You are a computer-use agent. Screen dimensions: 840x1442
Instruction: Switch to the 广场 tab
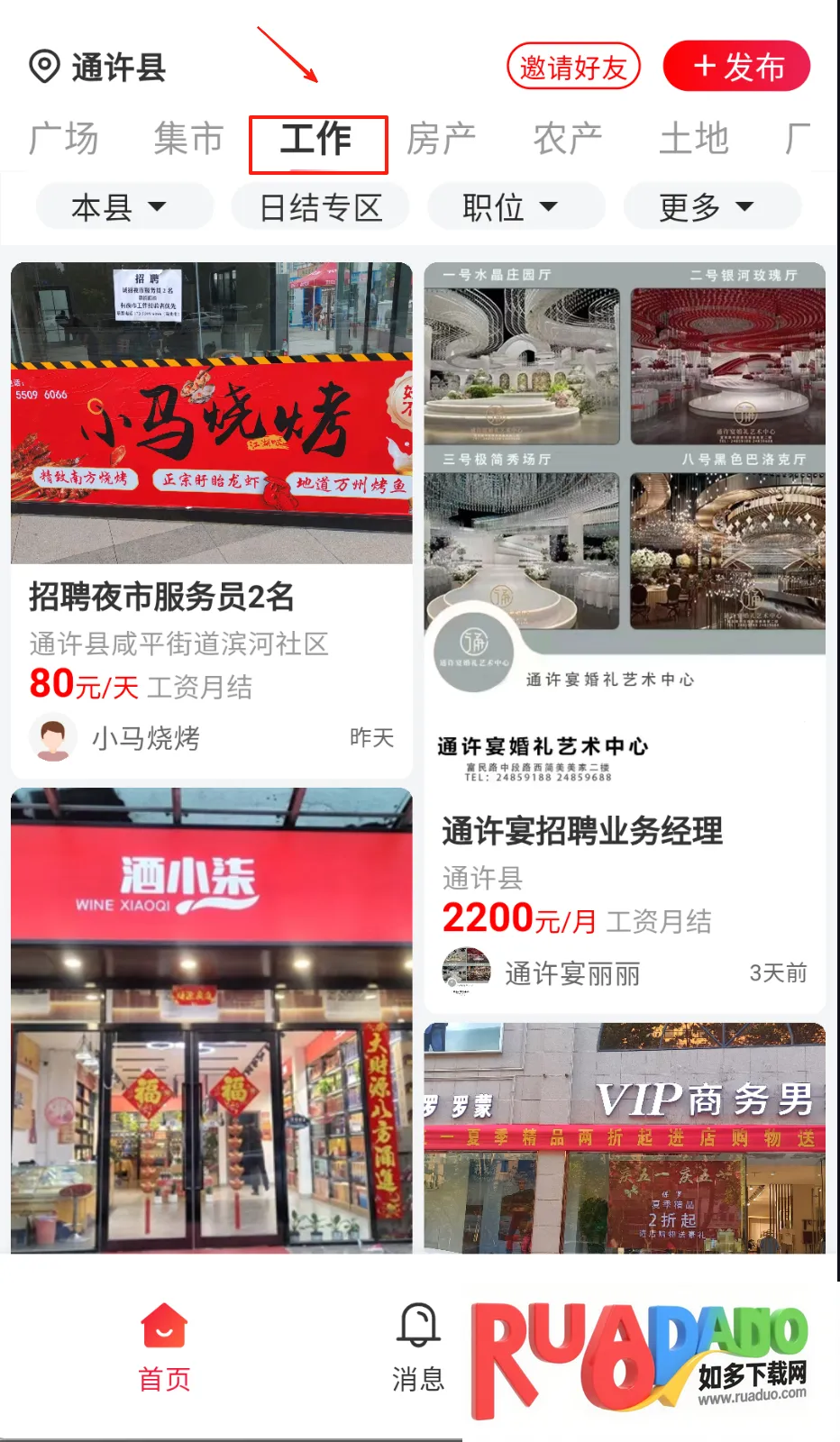click(x=63, y=140)
